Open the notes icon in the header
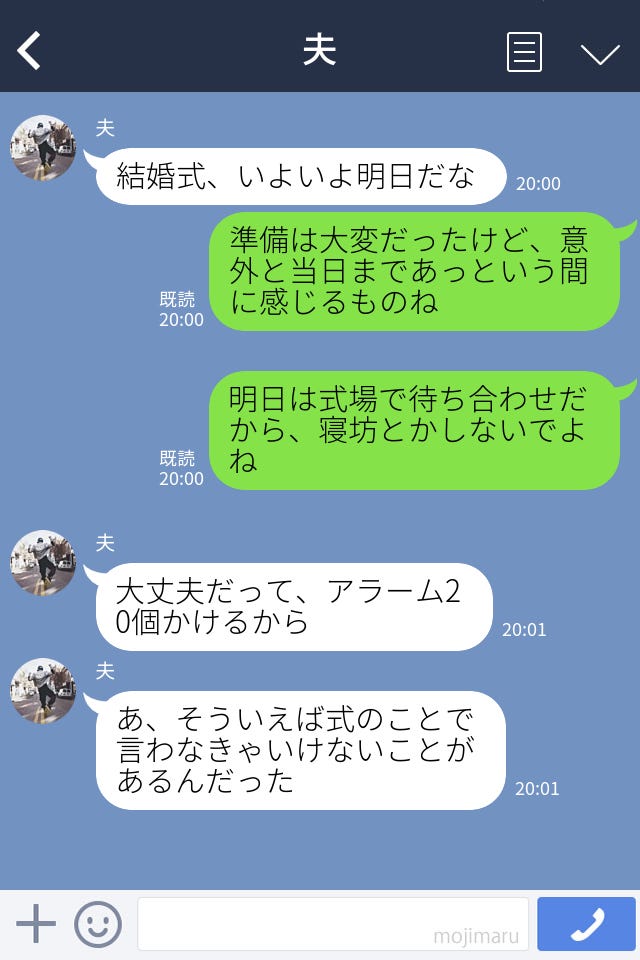This screenshot has width=640, height=960. tap(524, 52)
